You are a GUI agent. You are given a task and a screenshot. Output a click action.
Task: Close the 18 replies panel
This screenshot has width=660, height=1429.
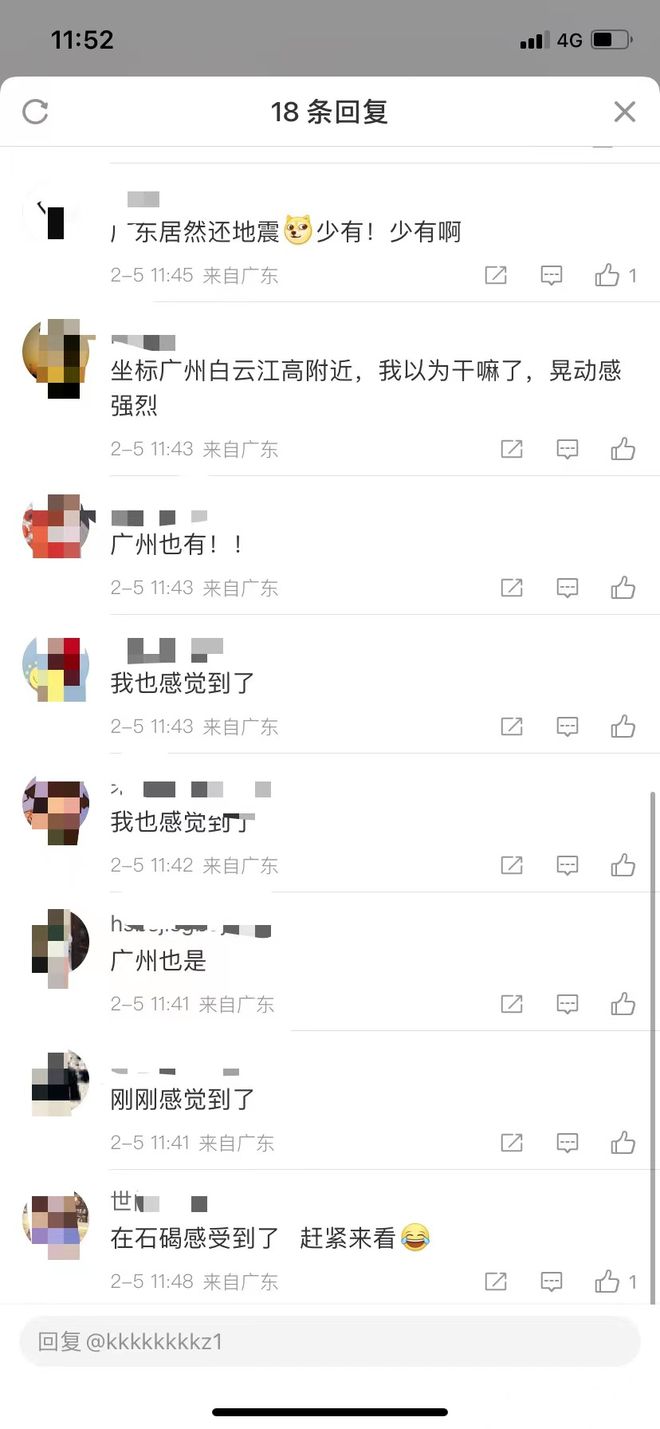click(x=624, y=111)
